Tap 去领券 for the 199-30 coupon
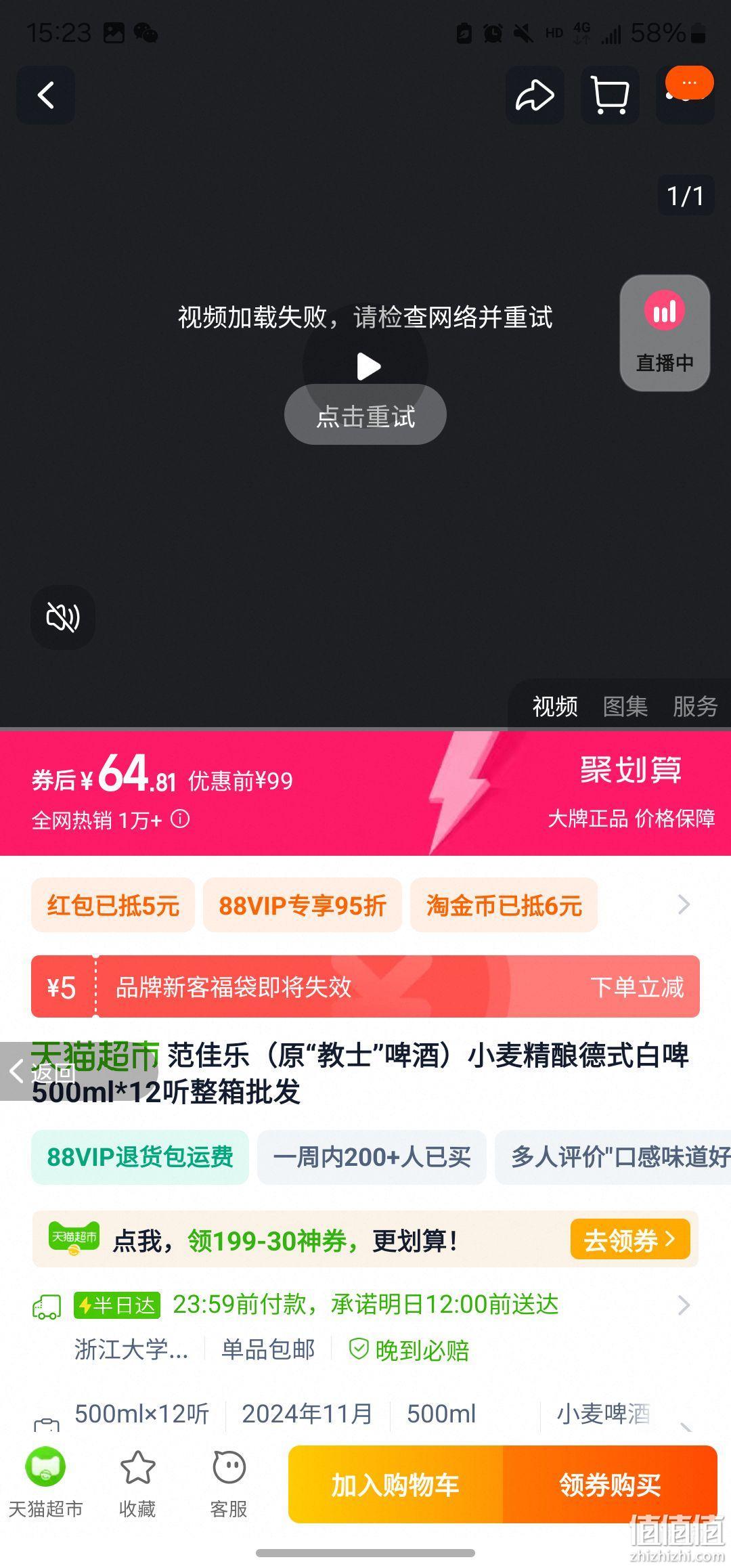Viewport: 731px width, 1568px height. (629, 1240)
